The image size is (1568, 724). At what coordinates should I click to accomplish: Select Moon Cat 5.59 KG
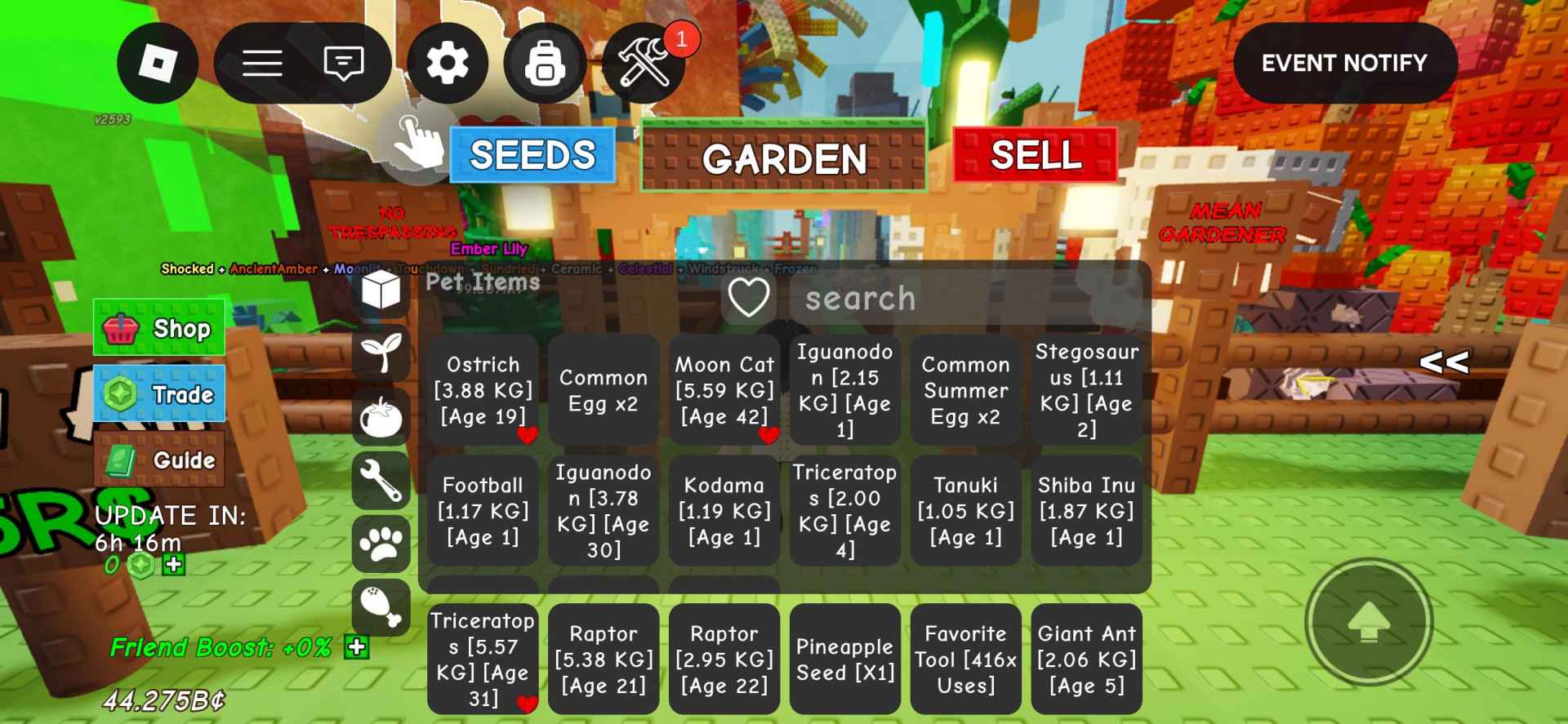coord(724,390)
